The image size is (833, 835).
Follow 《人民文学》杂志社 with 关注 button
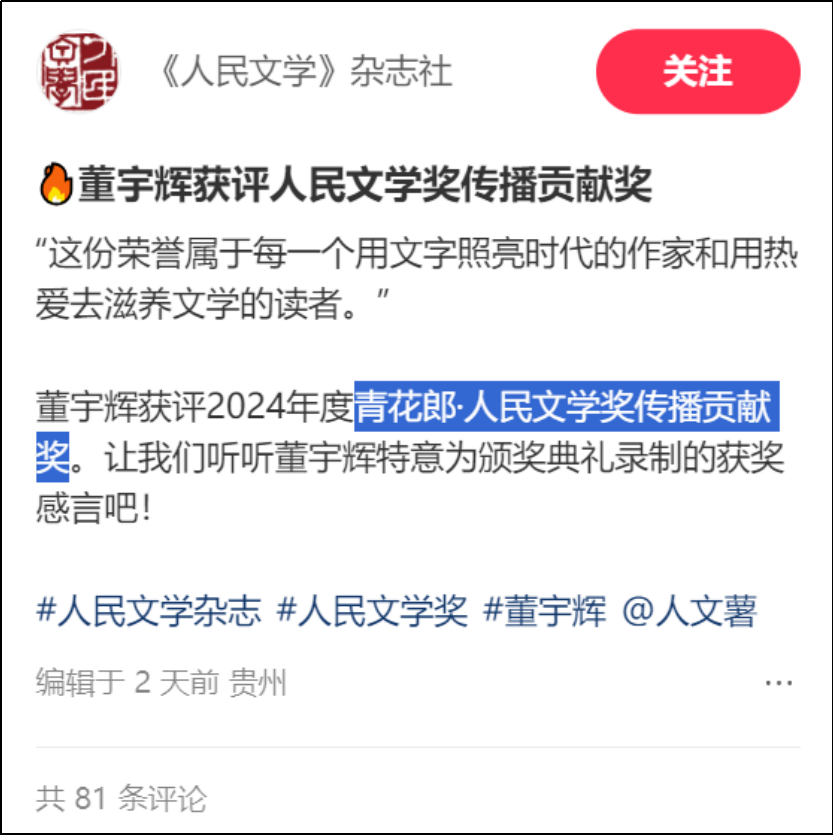click(698, 72)
